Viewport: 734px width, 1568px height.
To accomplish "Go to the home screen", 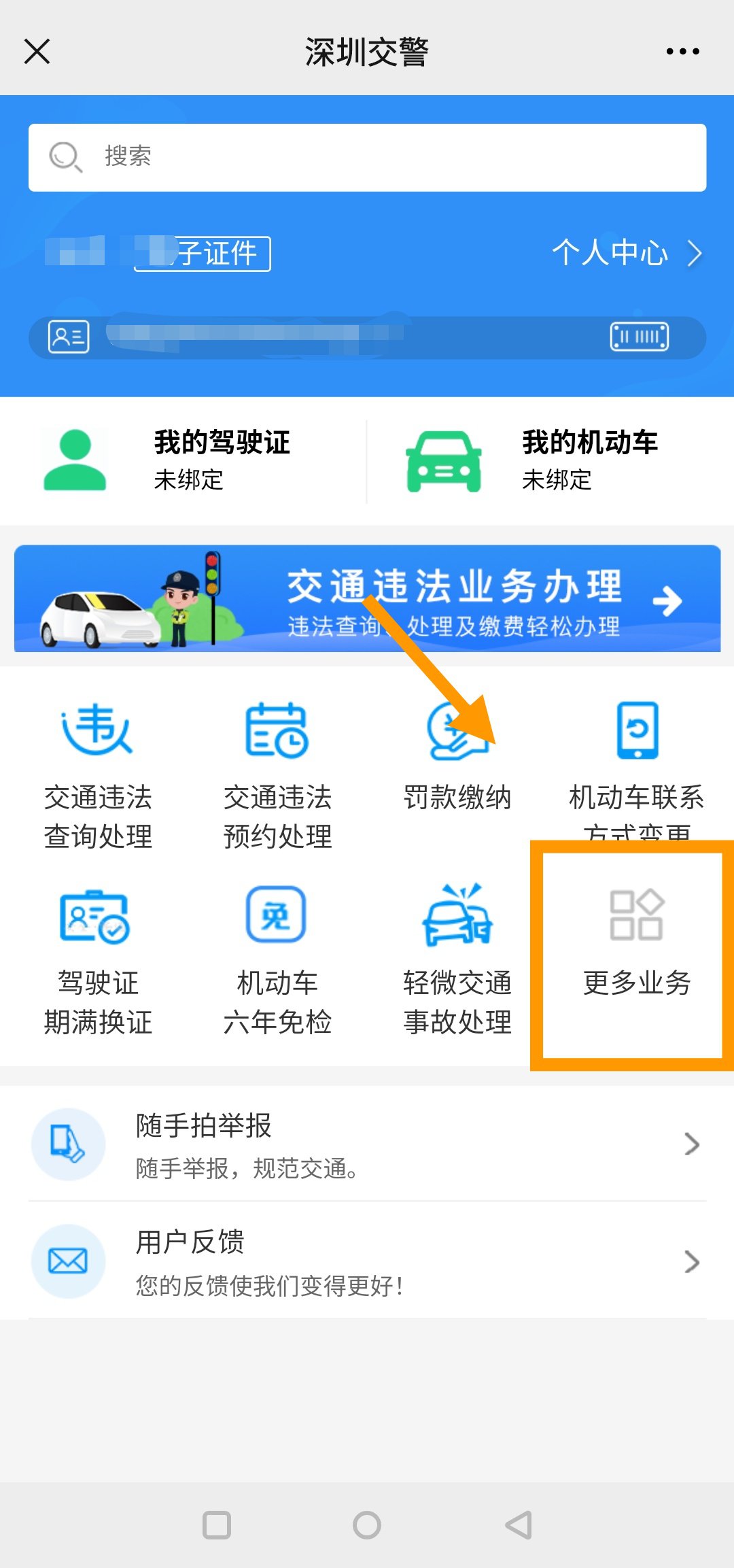I will (367, 1525).
